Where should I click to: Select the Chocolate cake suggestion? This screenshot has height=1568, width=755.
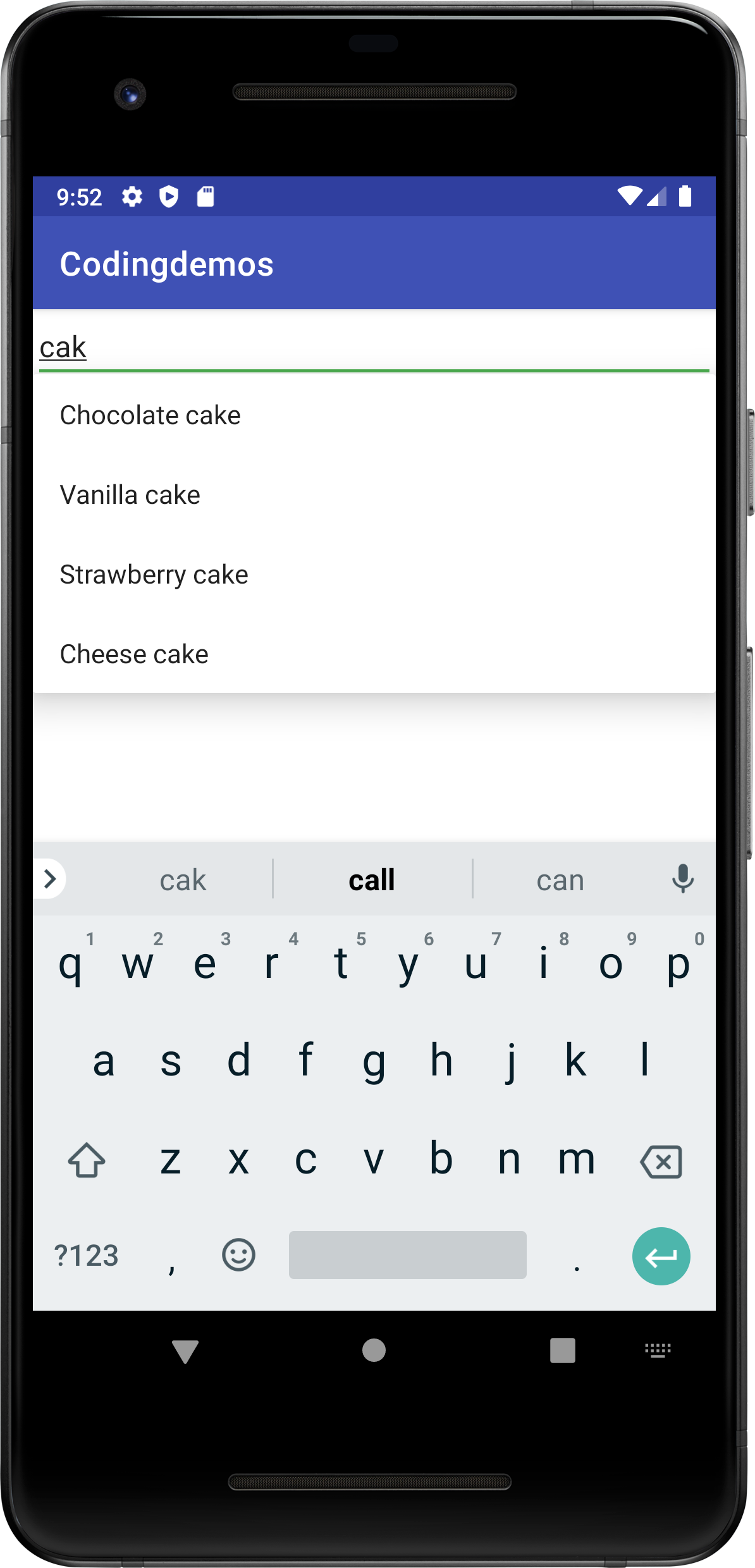(x=374, y=415)
